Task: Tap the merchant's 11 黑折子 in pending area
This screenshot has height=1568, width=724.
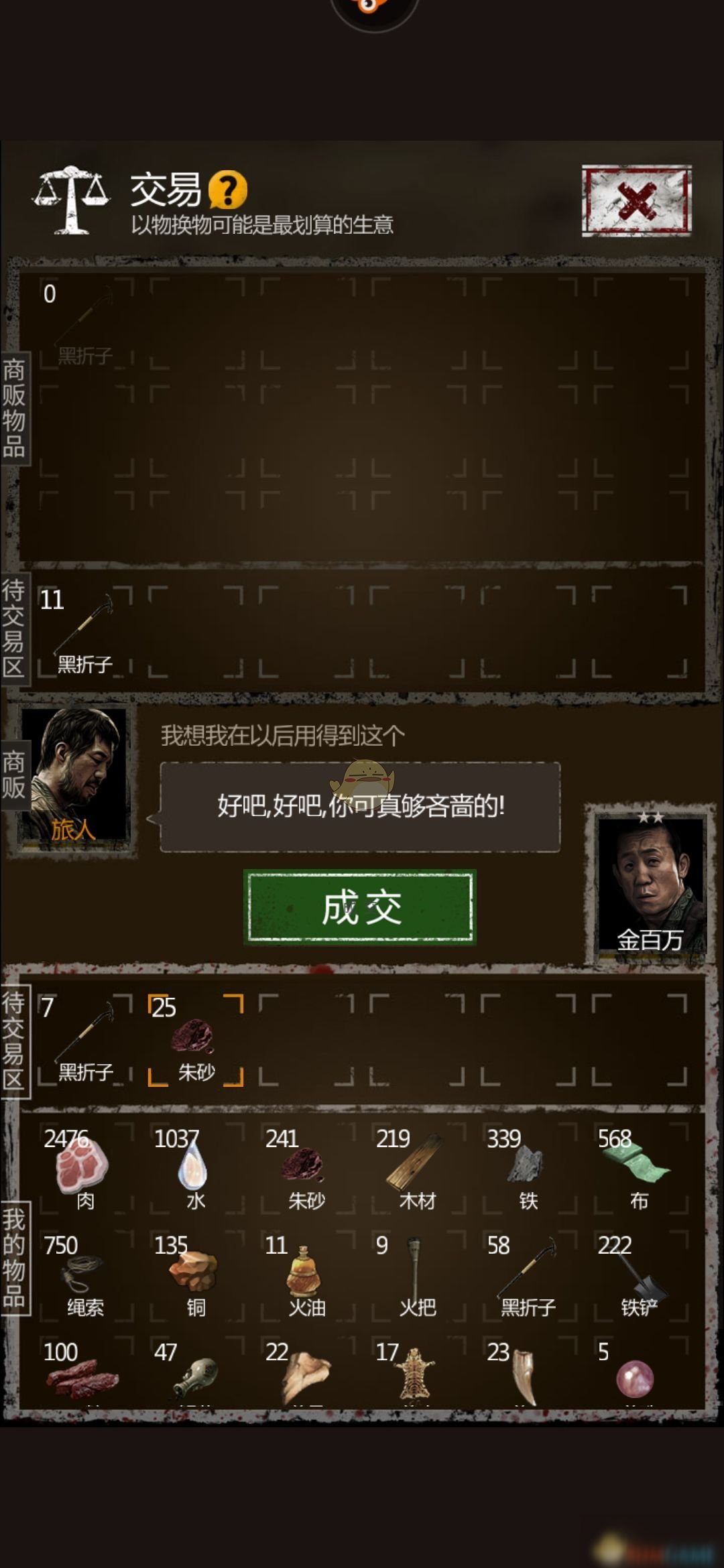Action: pos(84,631)
